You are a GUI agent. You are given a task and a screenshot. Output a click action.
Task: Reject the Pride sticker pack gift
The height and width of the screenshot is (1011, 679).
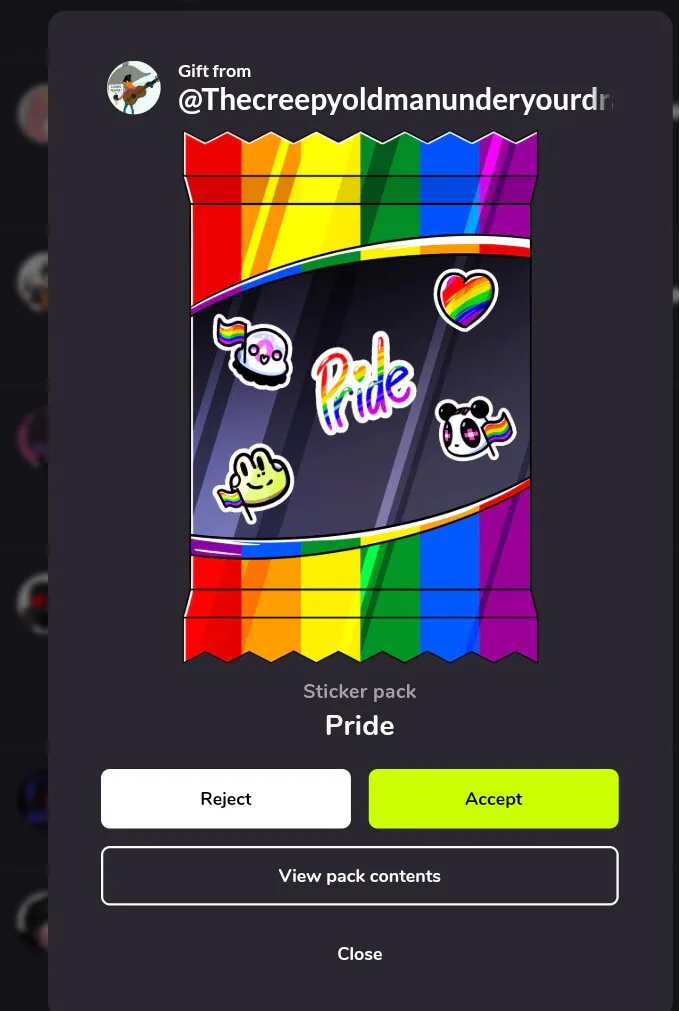pyautogui.click(x=226, y=798)
